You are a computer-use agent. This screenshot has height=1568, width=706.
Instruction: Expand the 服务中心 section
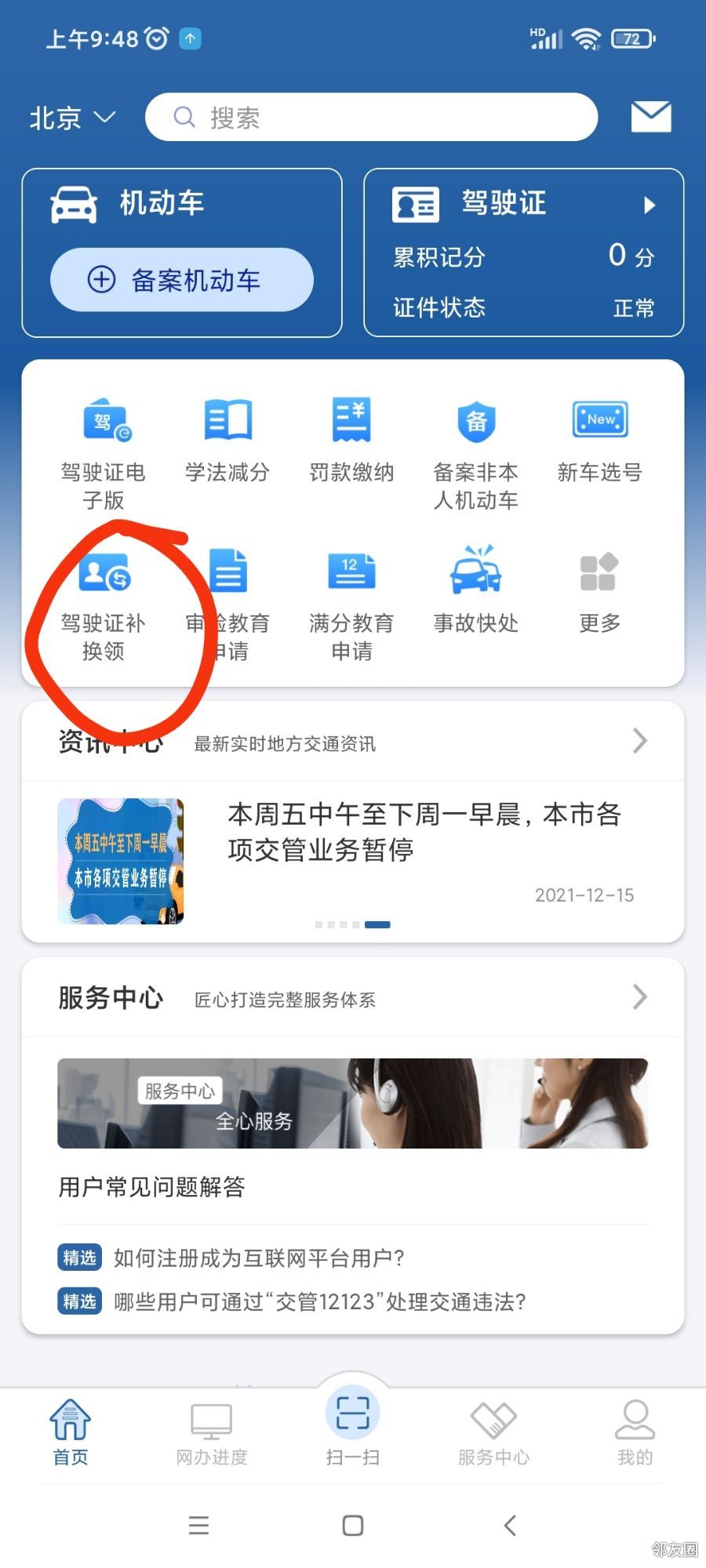tap(639, 997)
